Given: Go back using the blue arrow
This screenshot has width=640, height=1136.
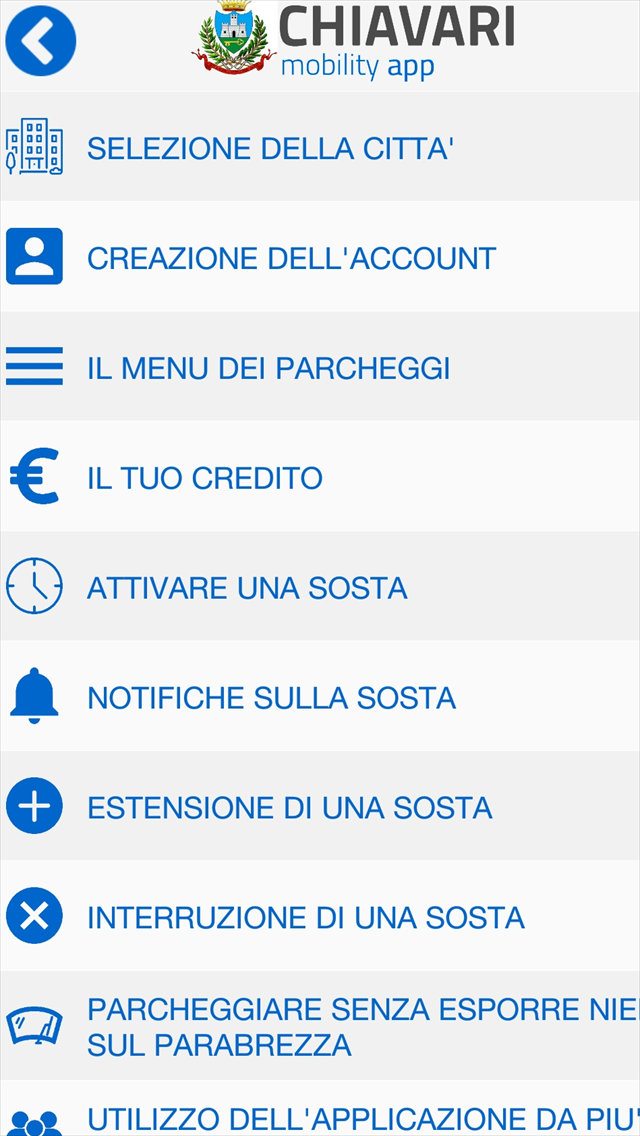Looking at the screenshot, I should [x=40, y=41].
